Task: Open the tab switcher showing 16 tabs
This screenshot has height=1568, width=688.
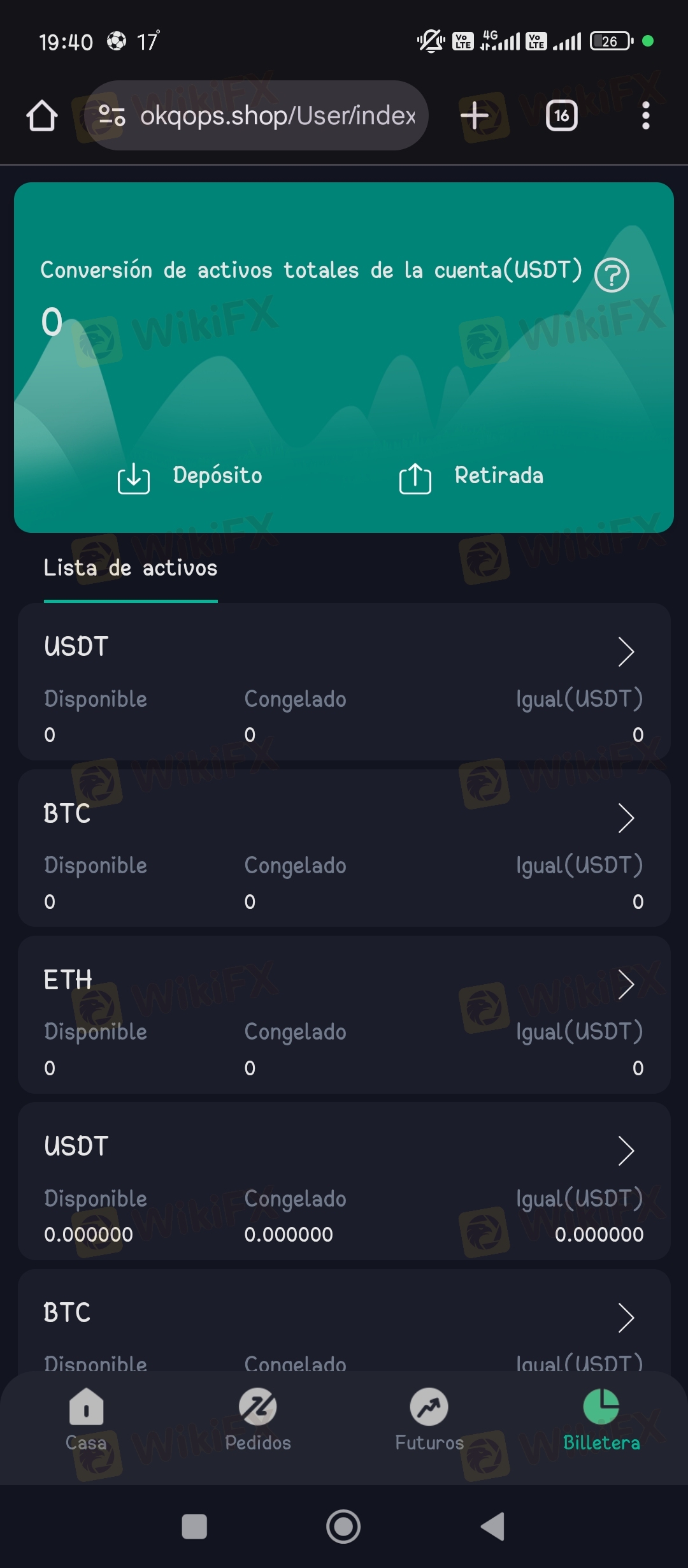Action: click(561, 116)
